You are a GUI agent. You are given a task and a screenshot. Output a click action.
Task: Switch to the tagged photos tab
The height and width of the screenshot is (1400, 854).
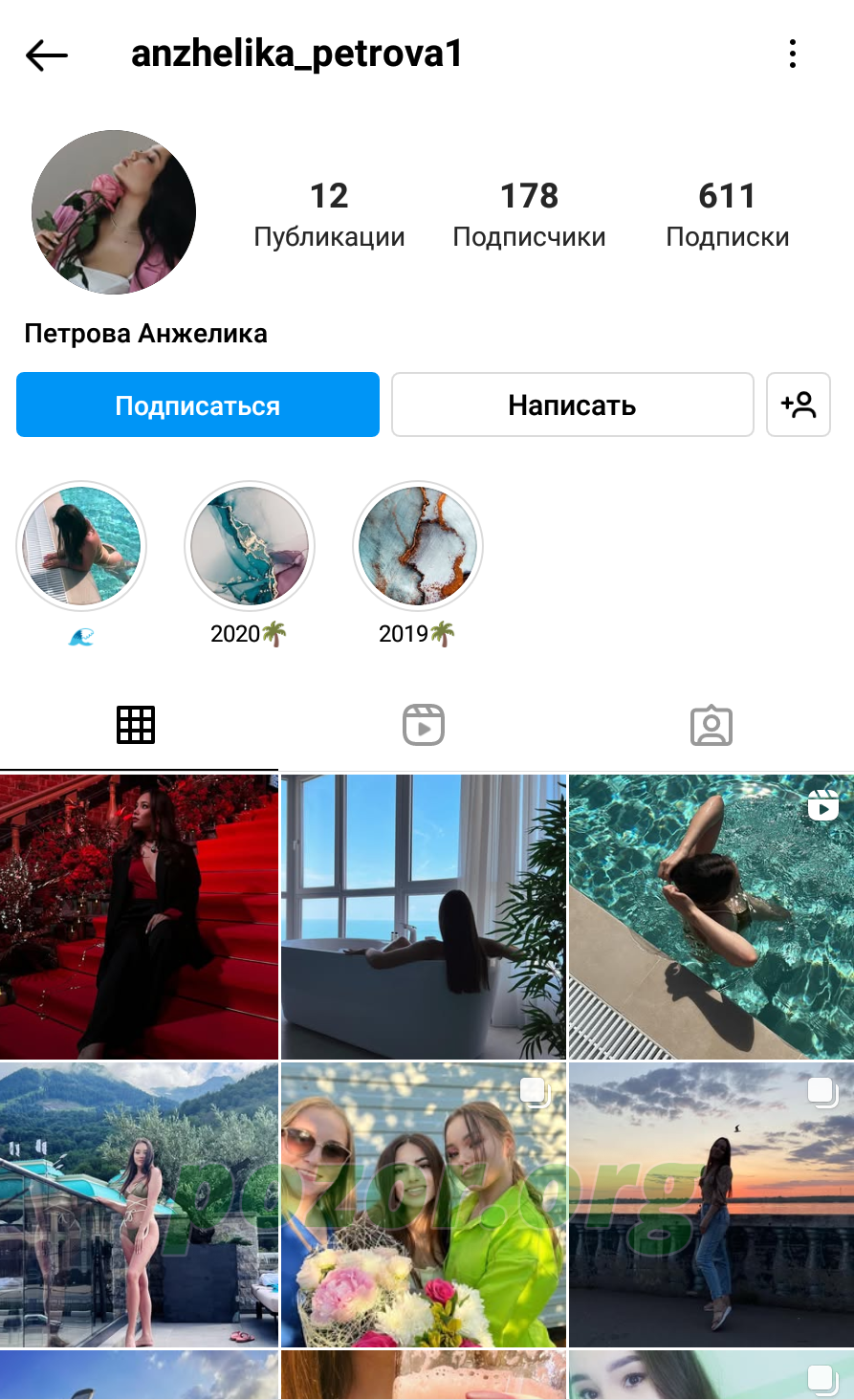pos(712,725)
